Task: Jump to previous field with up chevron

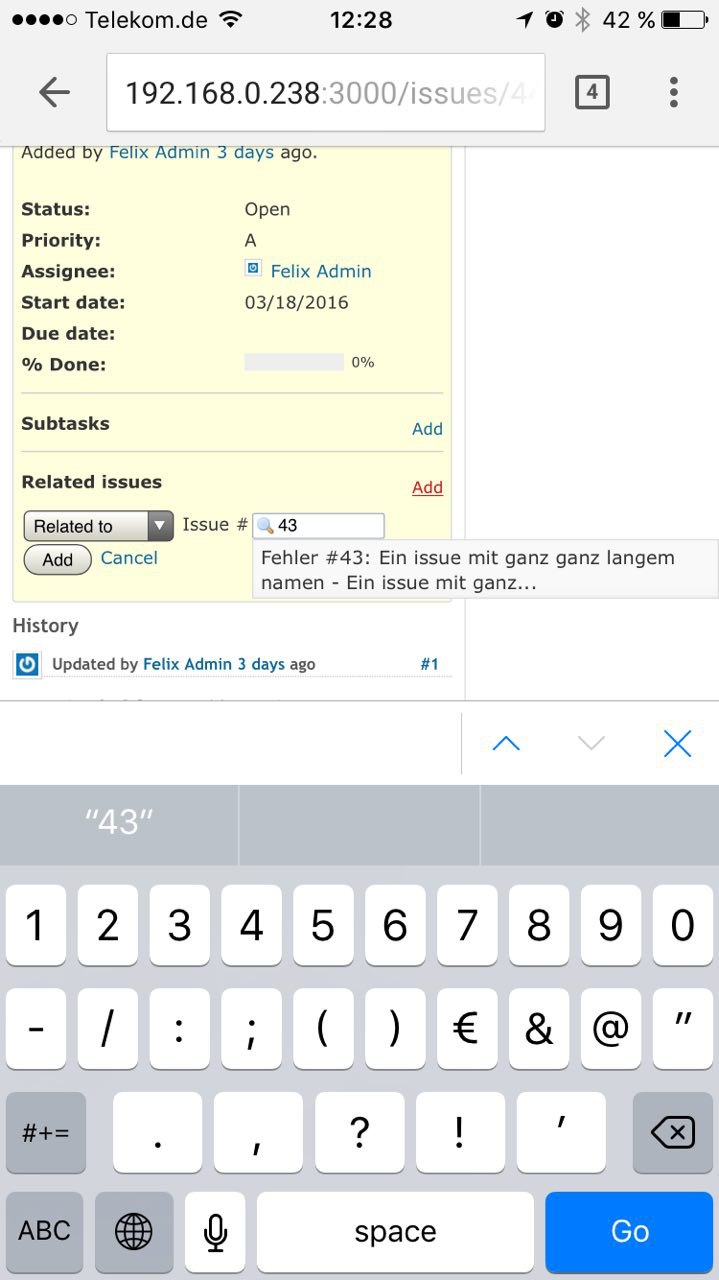Action: tap(506, 743)
